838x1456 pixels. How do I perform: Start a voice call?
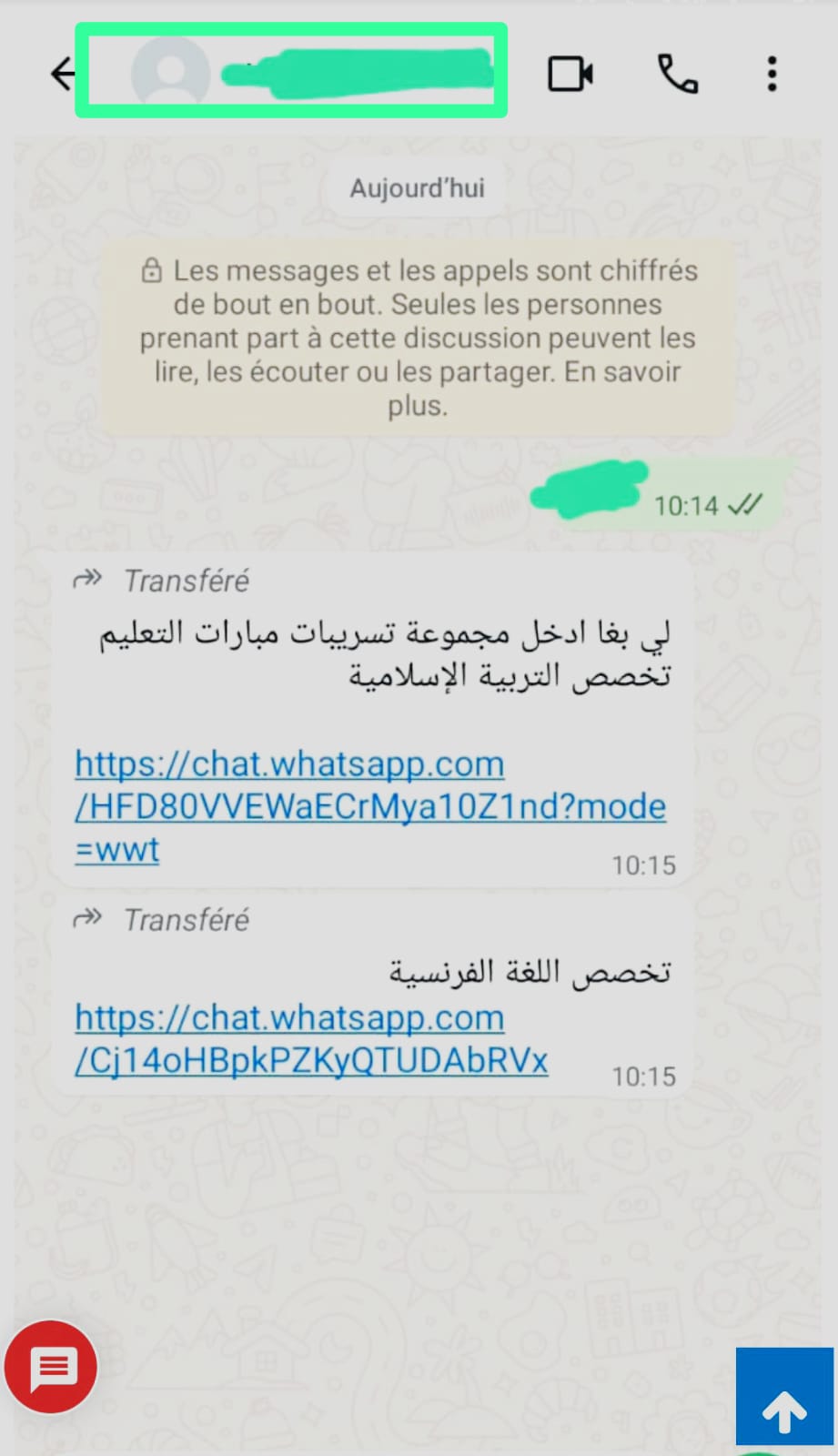(x=677, y=74)
